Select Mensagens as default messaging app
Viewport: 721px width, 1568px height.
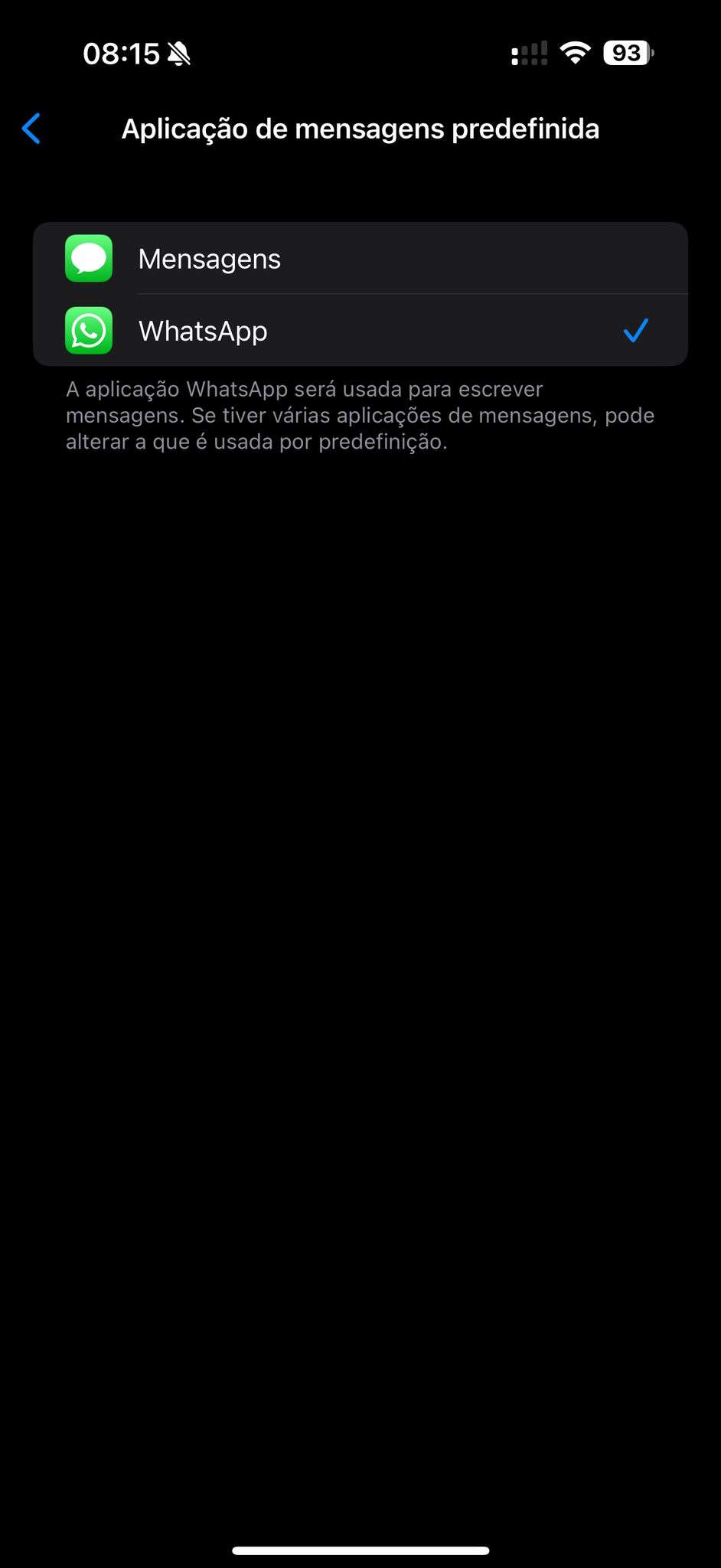pyautogui.click(x=360, y=259)
